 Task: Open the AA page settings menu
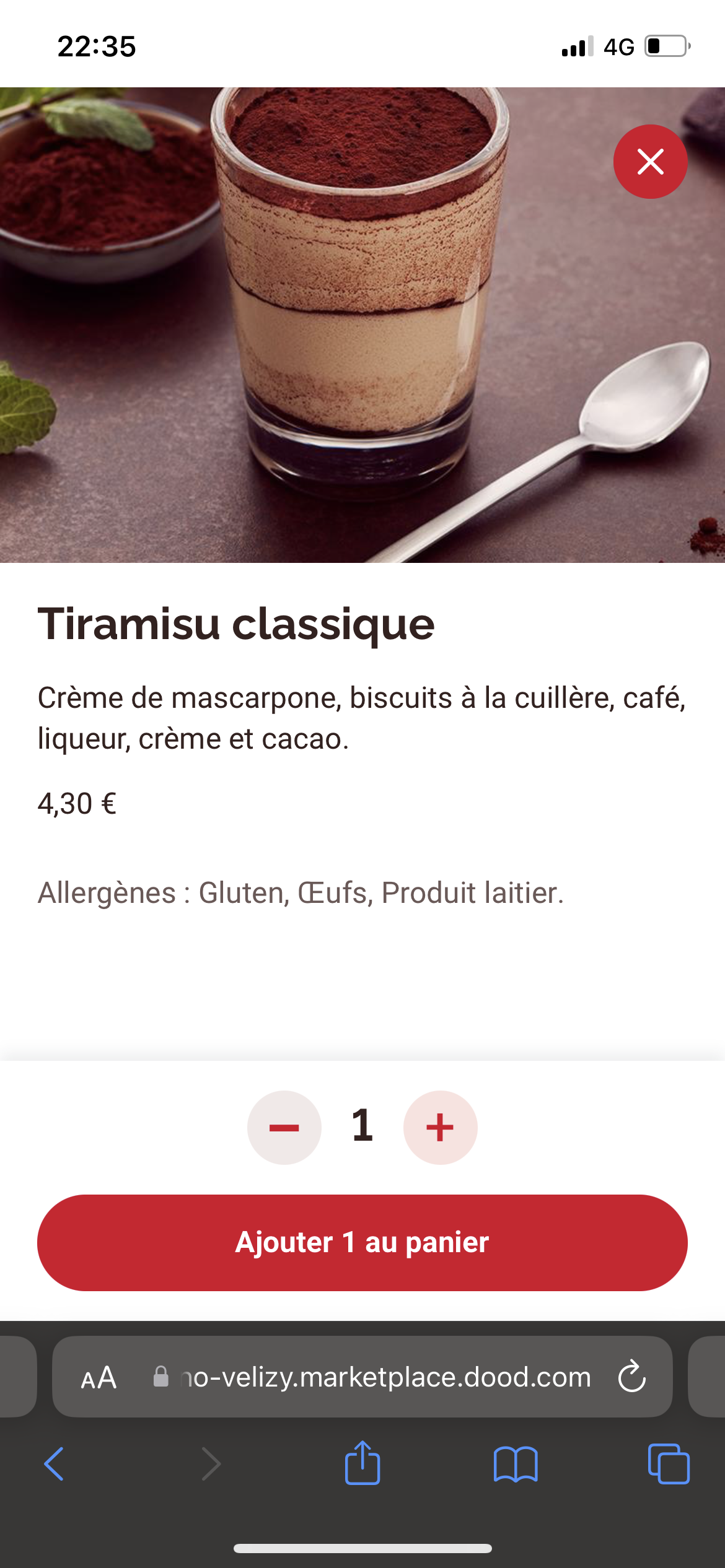[x=99, y=1377]
